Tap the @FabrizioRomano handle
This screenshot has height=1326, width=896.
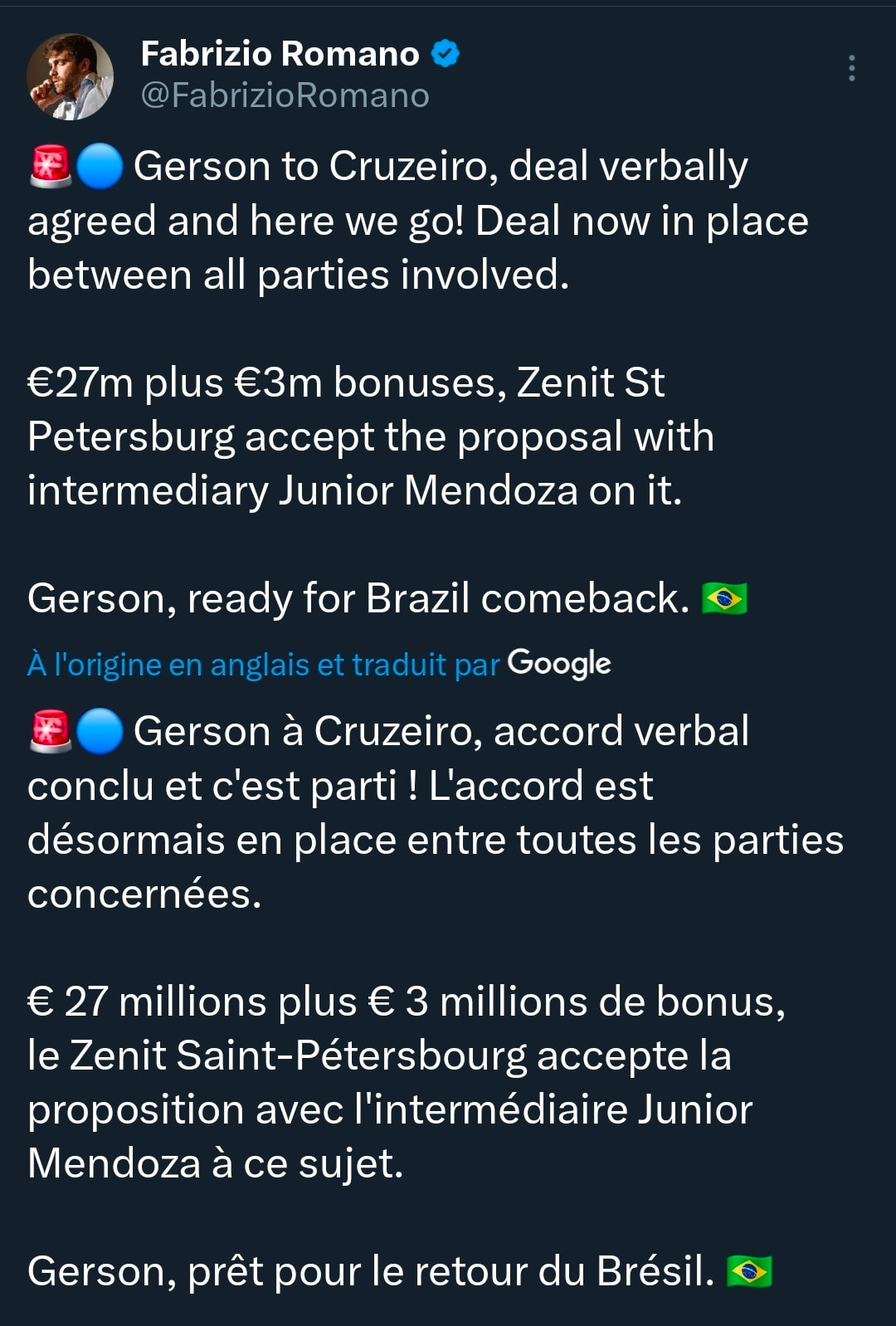[285, 95]
